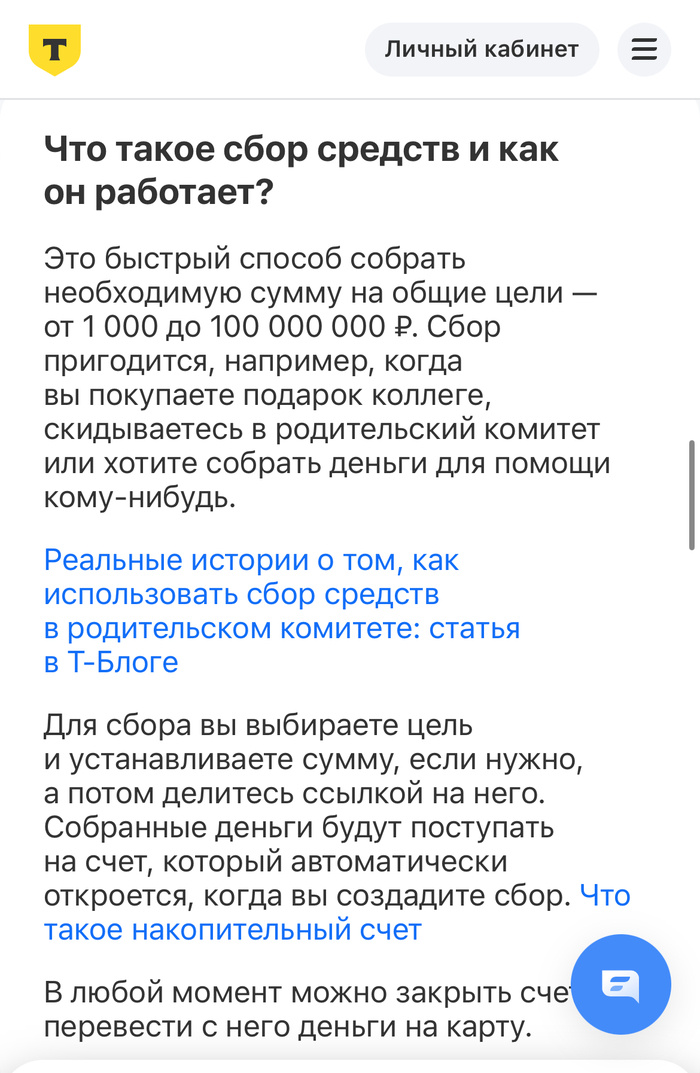The image size is (700, 1073).
Task: Go to T-Bank home via logo
Action: [x=55, y=49]
